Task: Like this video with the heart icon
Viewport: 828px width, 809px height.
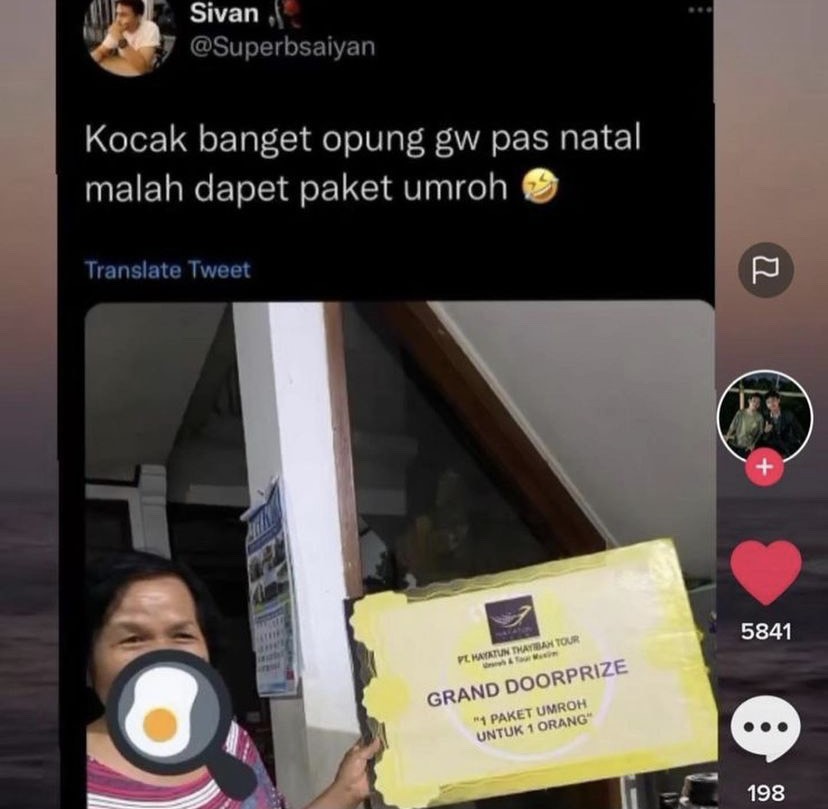Action: coord(765,572)
